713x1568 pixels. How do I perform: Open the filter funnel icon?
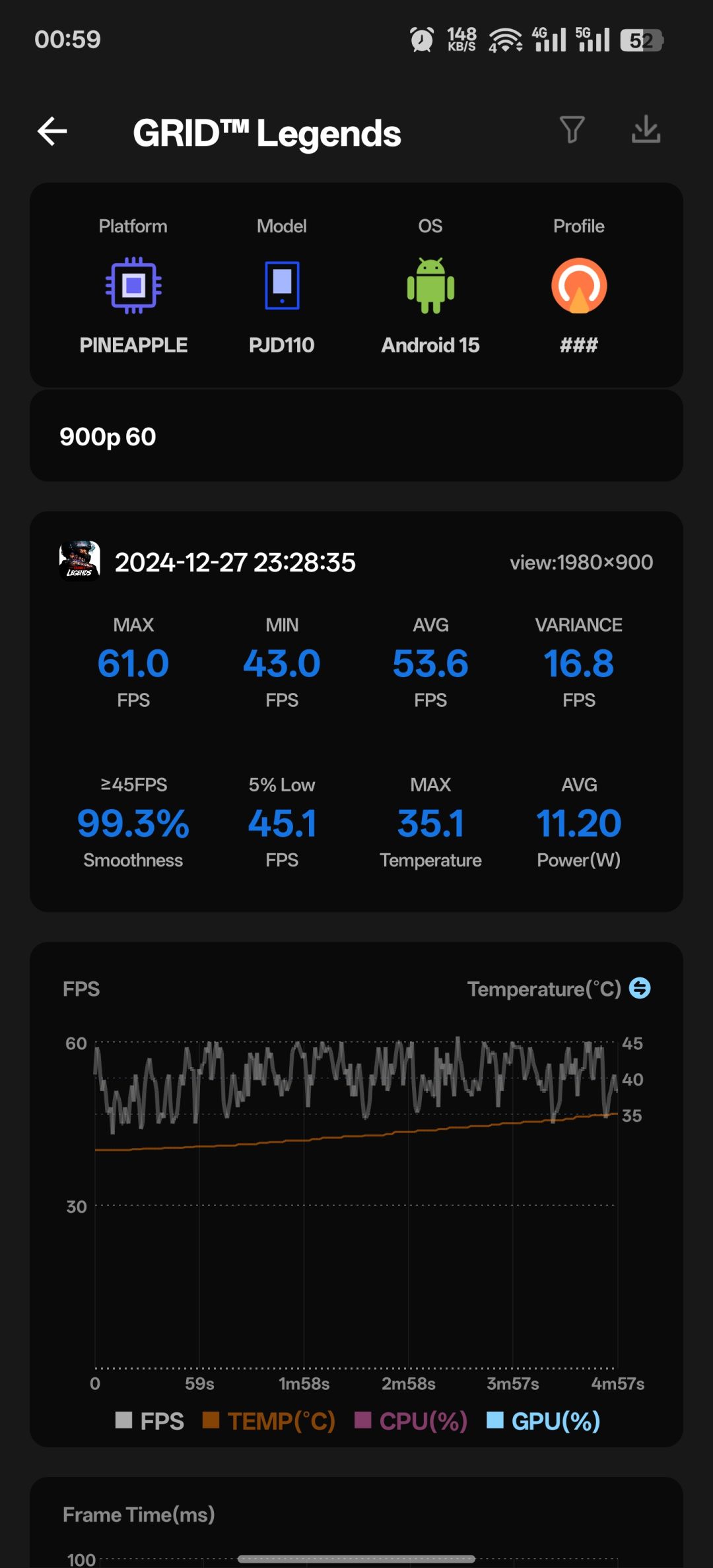572,129
